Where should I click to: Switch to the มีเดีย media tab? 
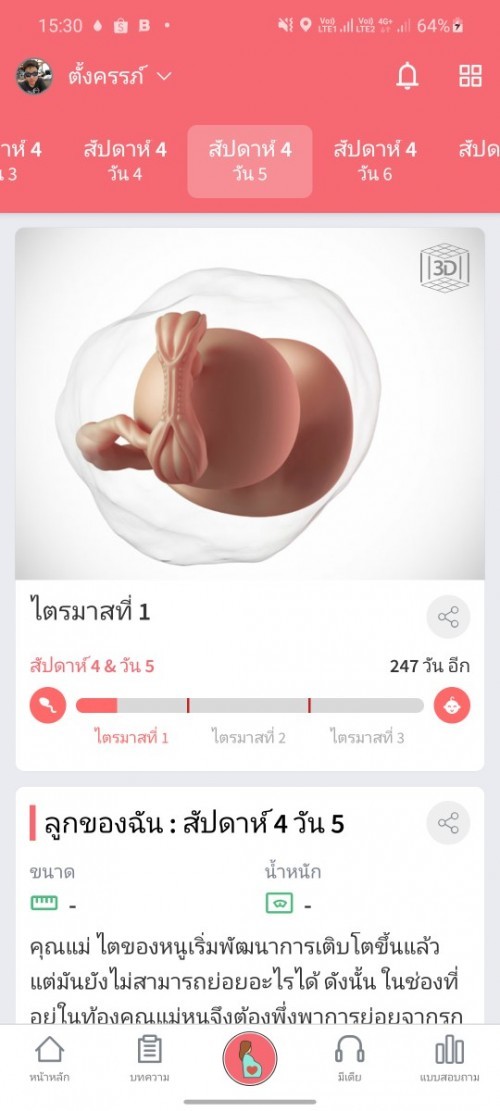350,1059
